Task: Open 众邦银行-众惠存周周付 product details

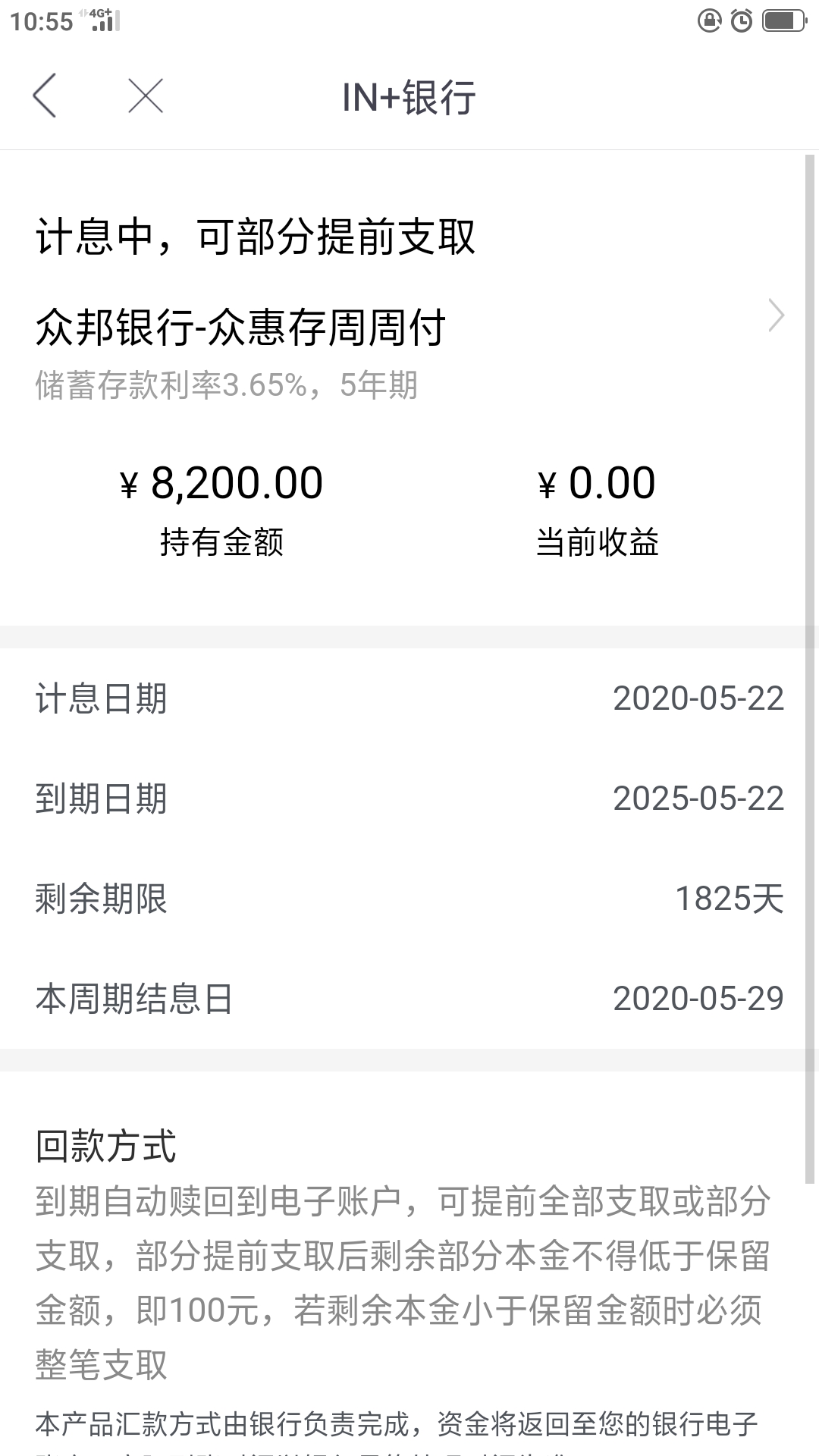Action: [x=409, y=328]
